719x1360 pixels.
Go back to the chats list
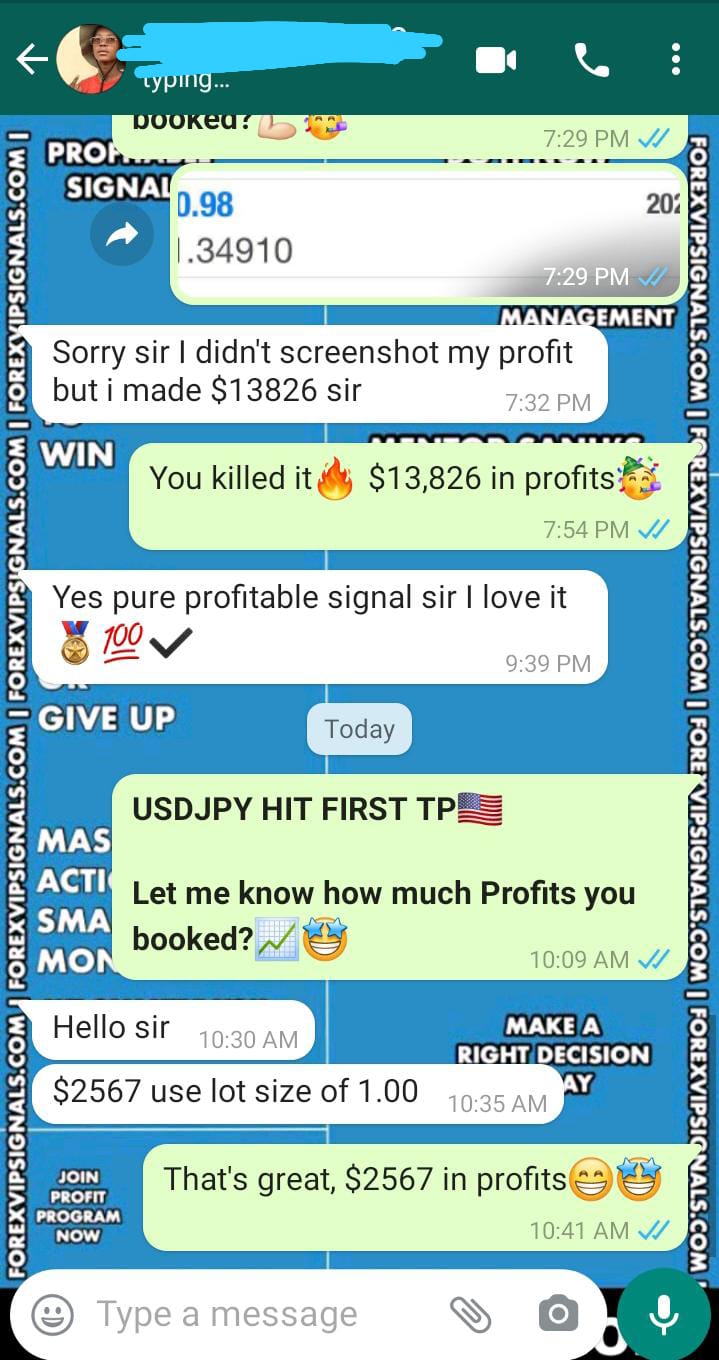click(x=30, y=61)
